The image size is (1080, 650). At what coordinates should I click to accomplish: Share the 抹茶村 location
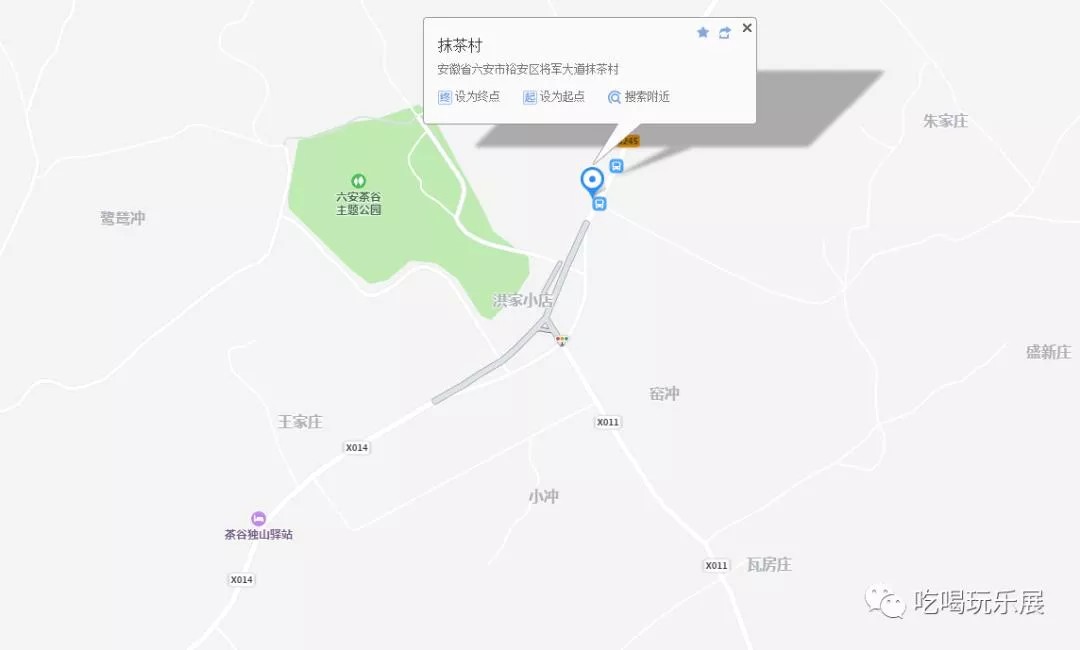[x=725, y=33]
